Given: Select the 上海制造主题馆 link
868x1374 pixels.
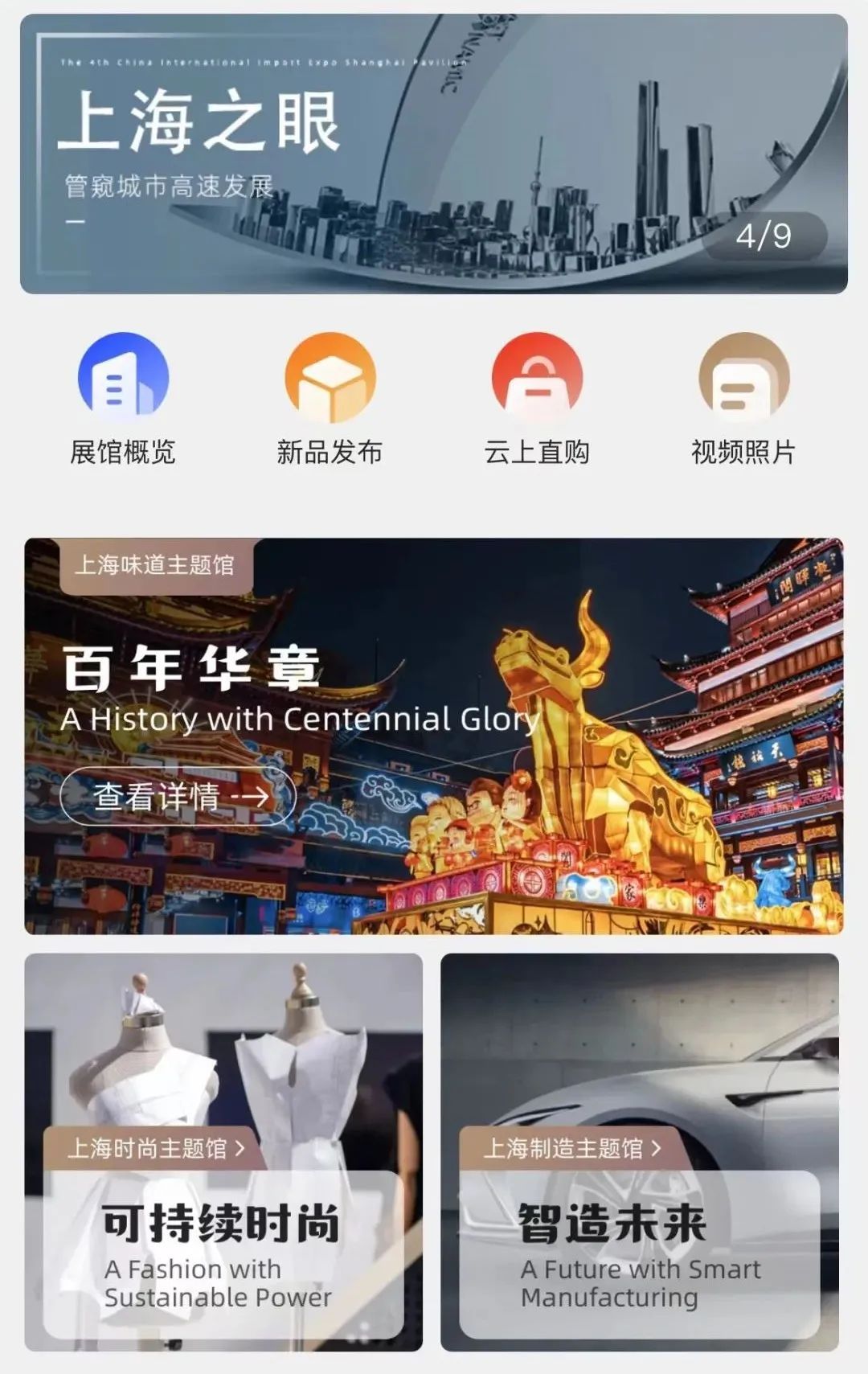Looking at the screenshot, I should (x=571, y=1148).
